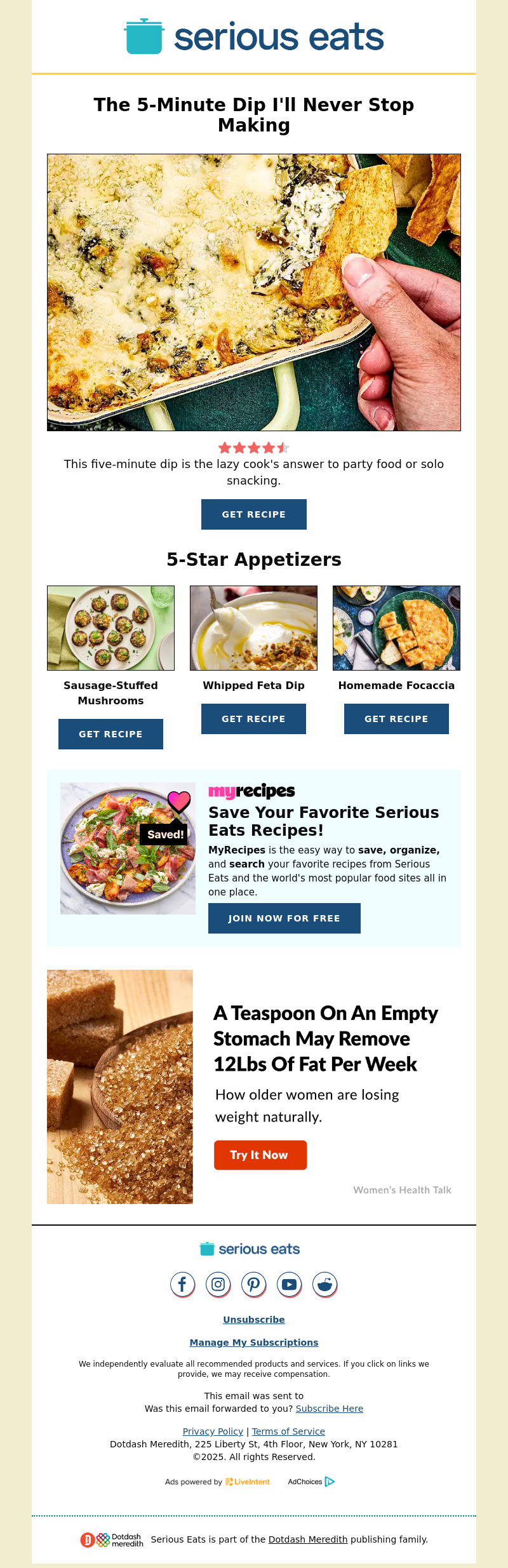Unsubscribe from this newsletter
The image size is (508, 1568).
click(x=253, y=1320)
